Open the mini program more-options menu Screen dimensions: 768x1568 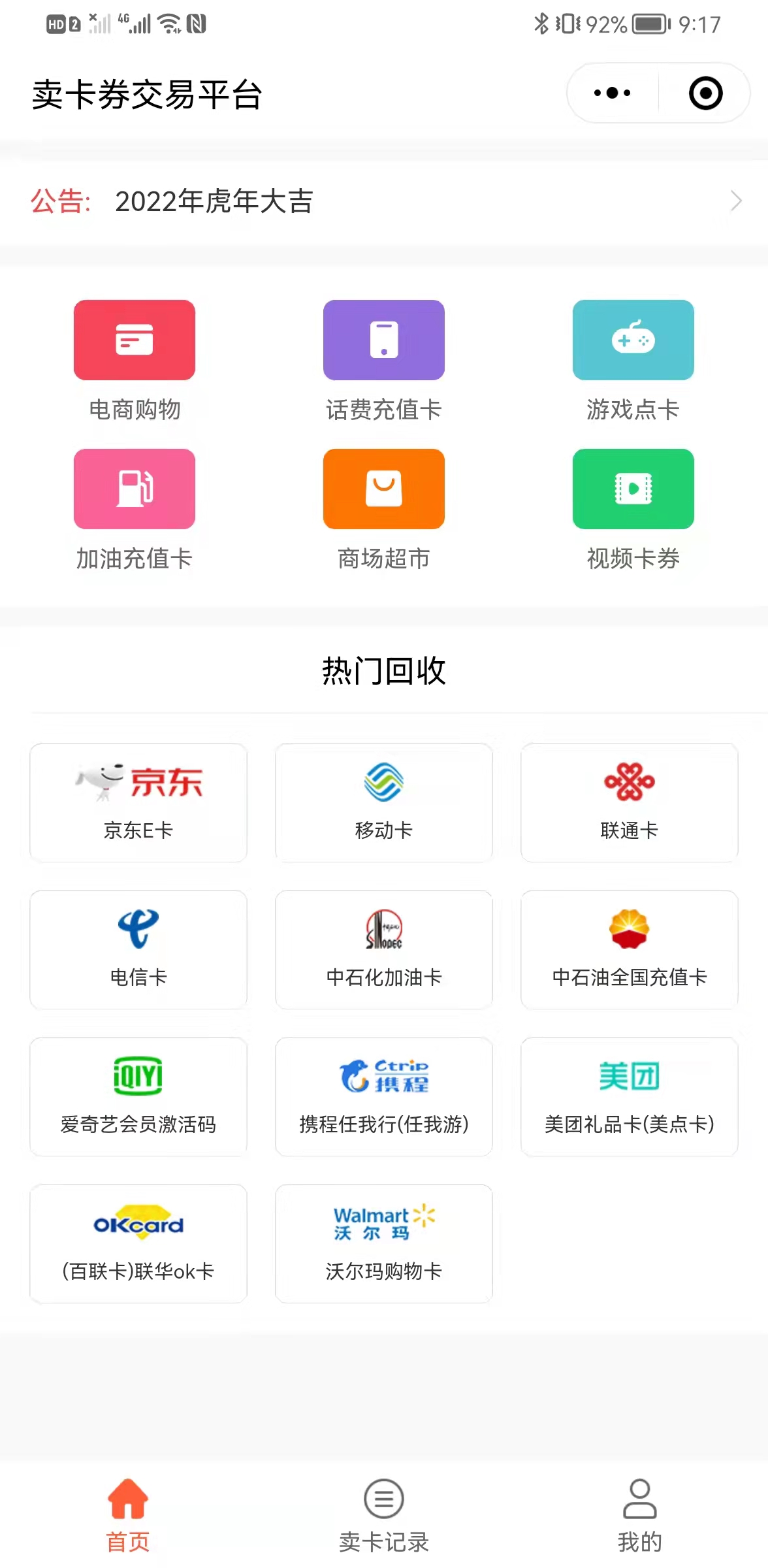click(612, 93)
